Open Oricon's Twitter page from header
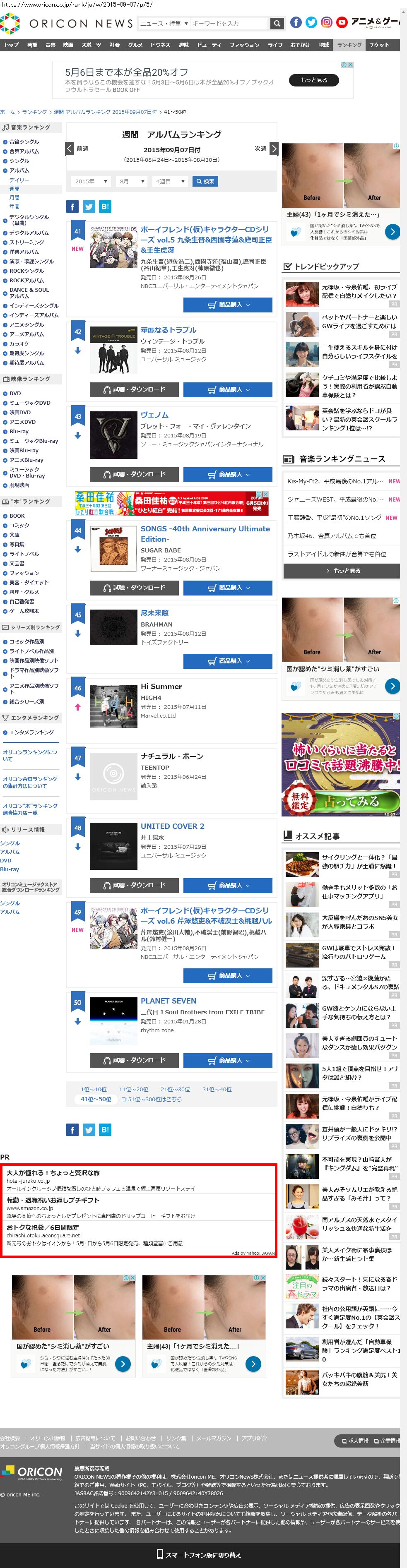The width and height of the screenshot is (407, 1568). 311,22
